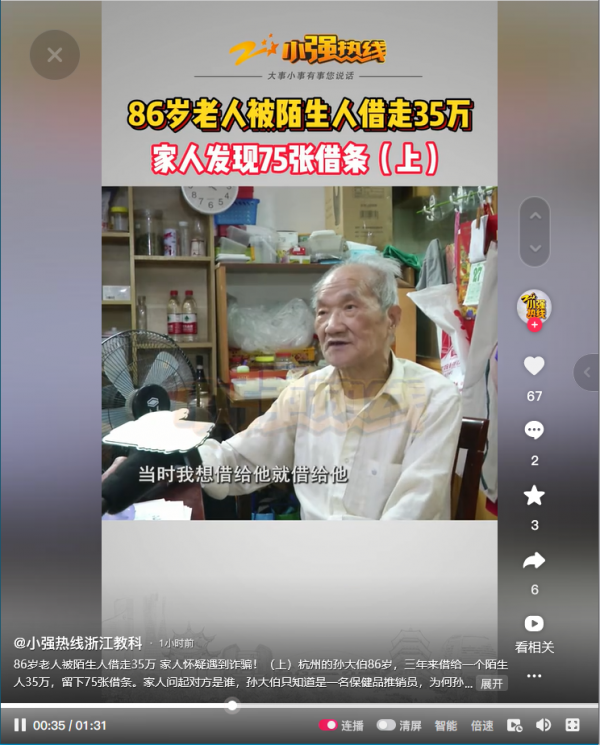Open the 智能 quality option
Viewport: 600px width, 745px height.
(446, 725)
